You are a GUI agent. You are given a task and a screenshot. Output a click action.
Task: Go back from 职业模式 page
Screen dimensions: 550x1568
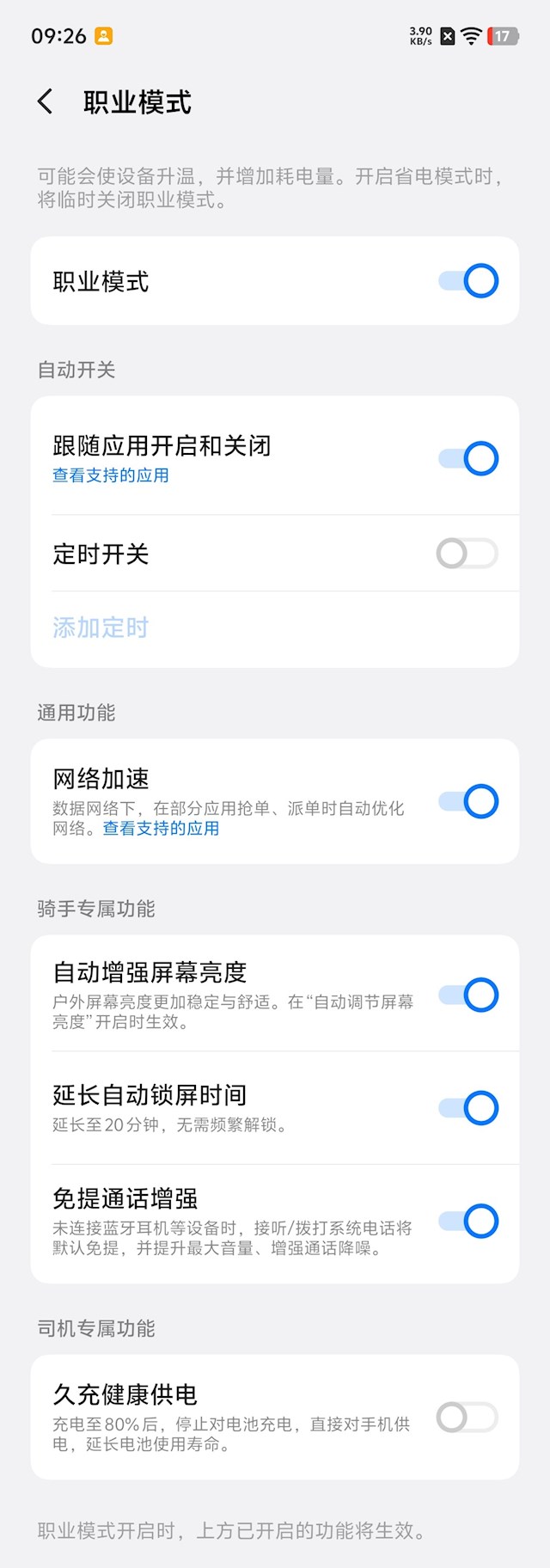pyautogui.click(x=46, y=101)
